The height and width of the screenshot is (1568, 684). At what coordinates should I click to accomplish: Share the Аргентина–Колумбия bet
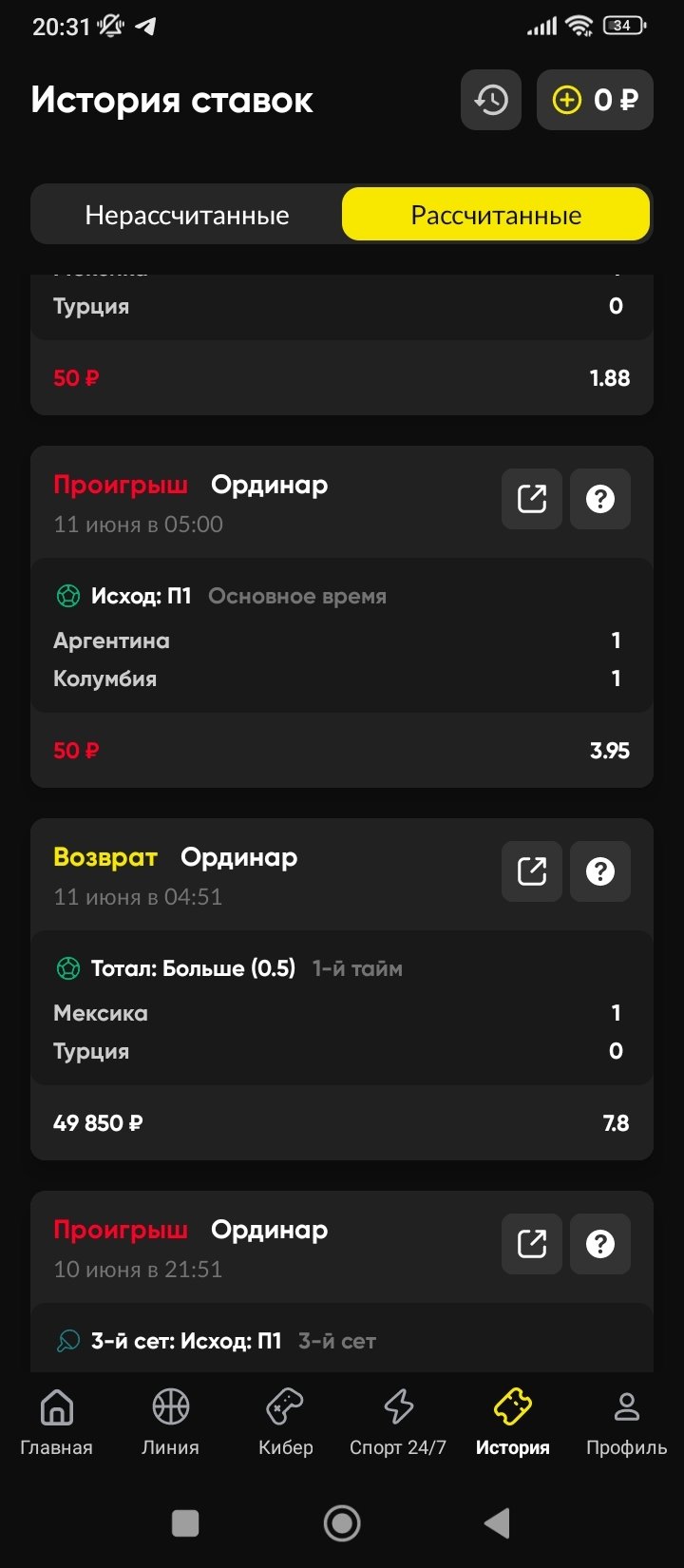pyautogui.click(x=532, y=499)
